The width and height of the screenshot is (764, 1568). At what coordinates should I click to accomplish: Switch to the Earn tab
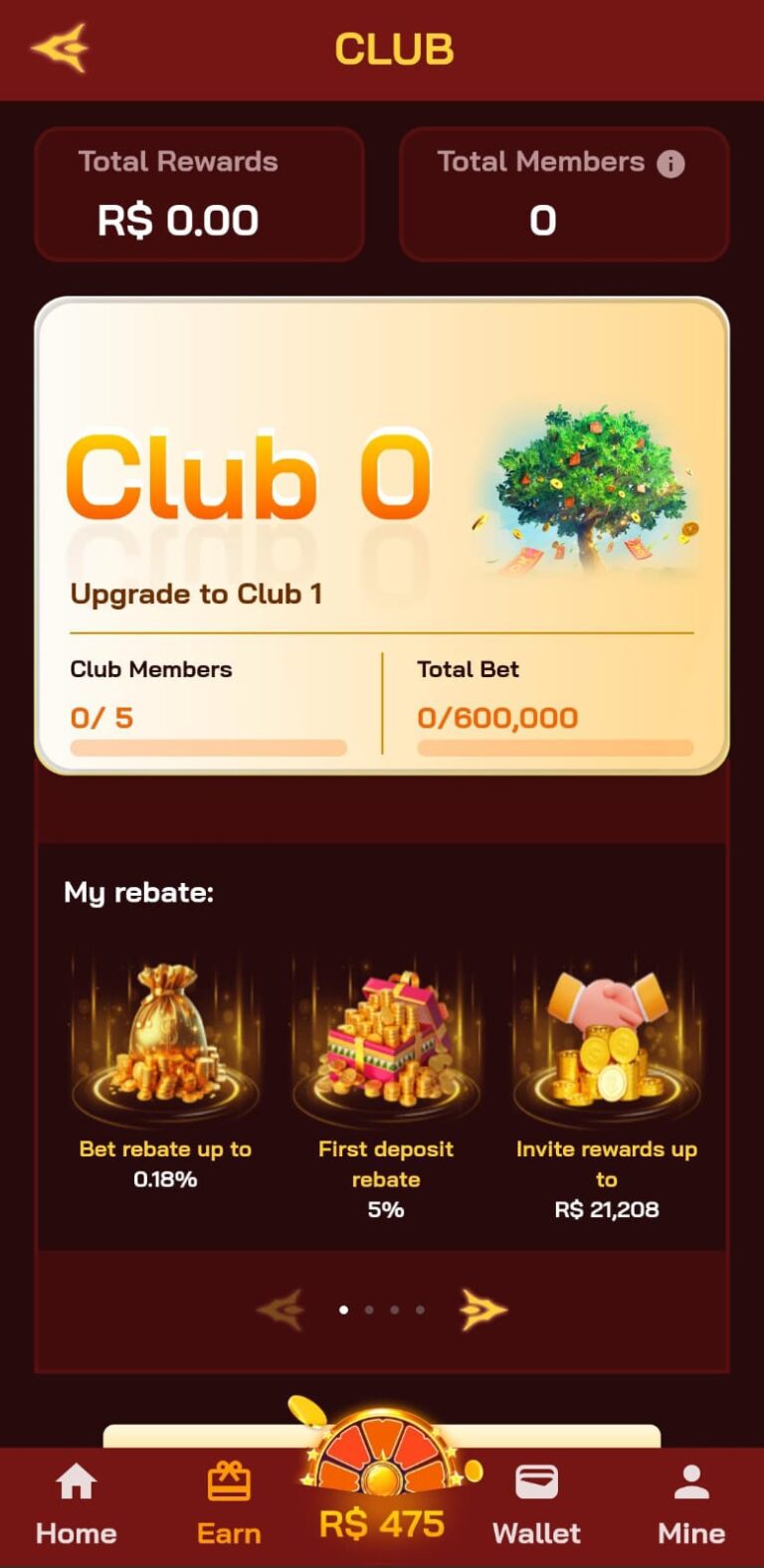pyautogui.click(x=229, y=1505)
